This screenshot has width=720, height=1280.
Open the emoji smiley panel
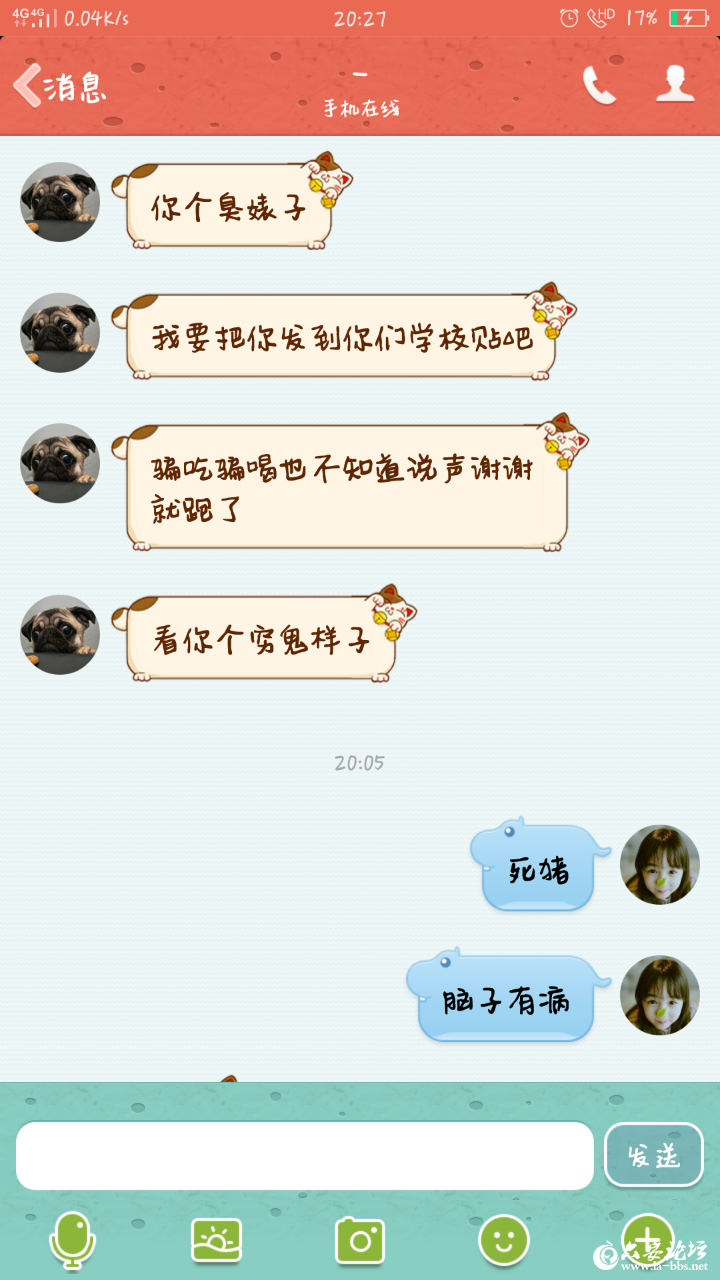point(503,1240)
